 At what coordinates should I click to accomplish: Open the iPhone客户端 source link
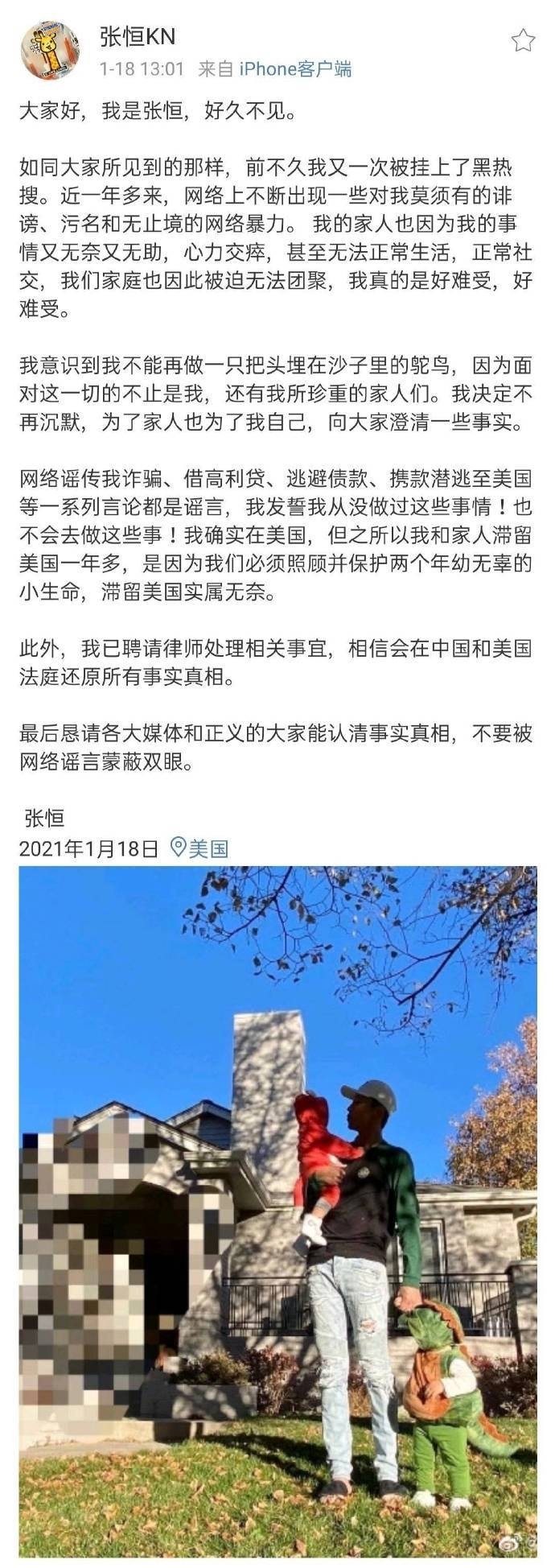295,69
